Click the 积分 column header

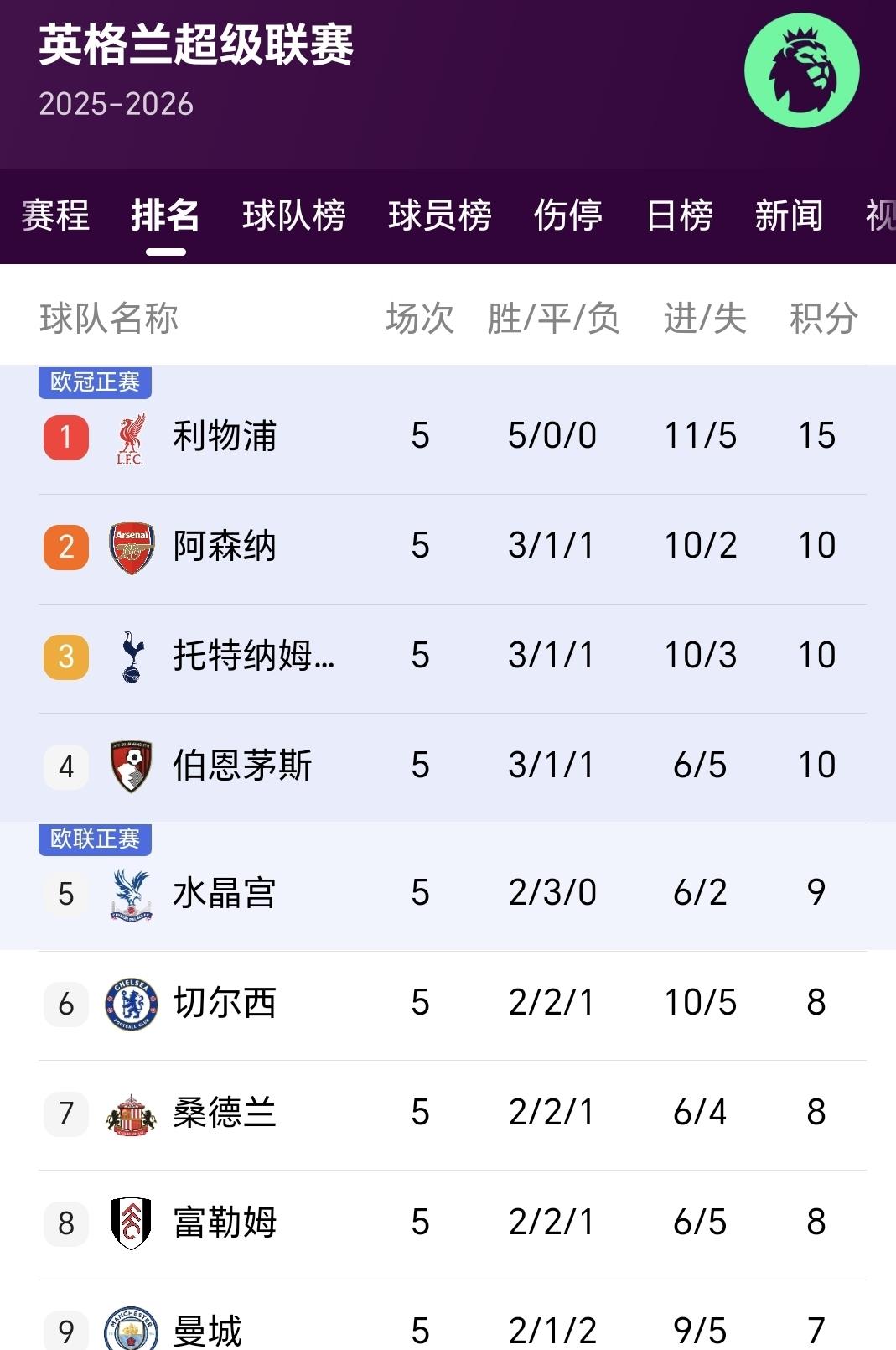pyautogui.click(x=821, y=319)
